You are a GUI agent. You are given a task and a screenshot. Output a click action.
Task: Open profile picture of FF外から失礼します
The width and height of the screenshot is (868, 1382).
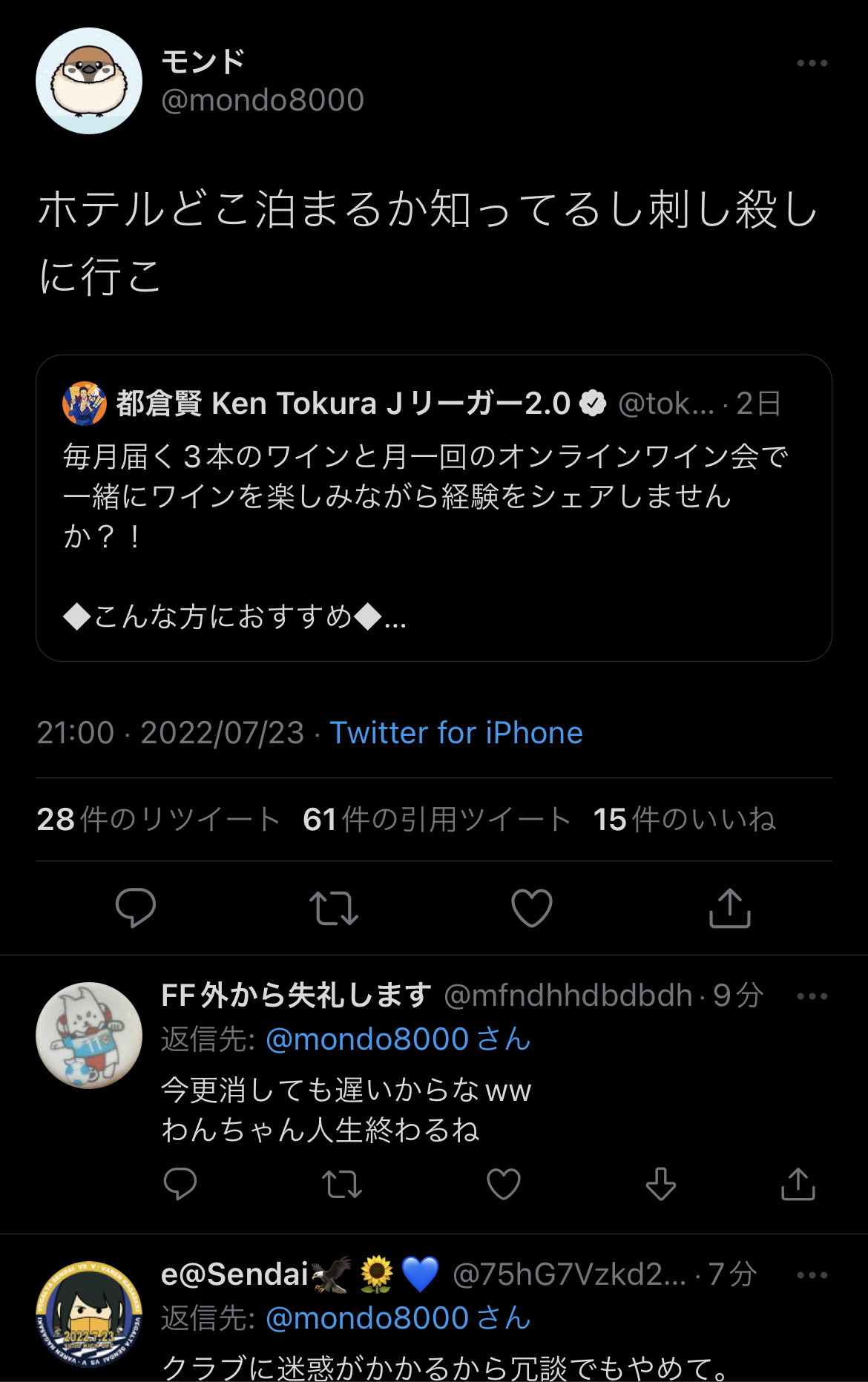tap(89, 1036)
